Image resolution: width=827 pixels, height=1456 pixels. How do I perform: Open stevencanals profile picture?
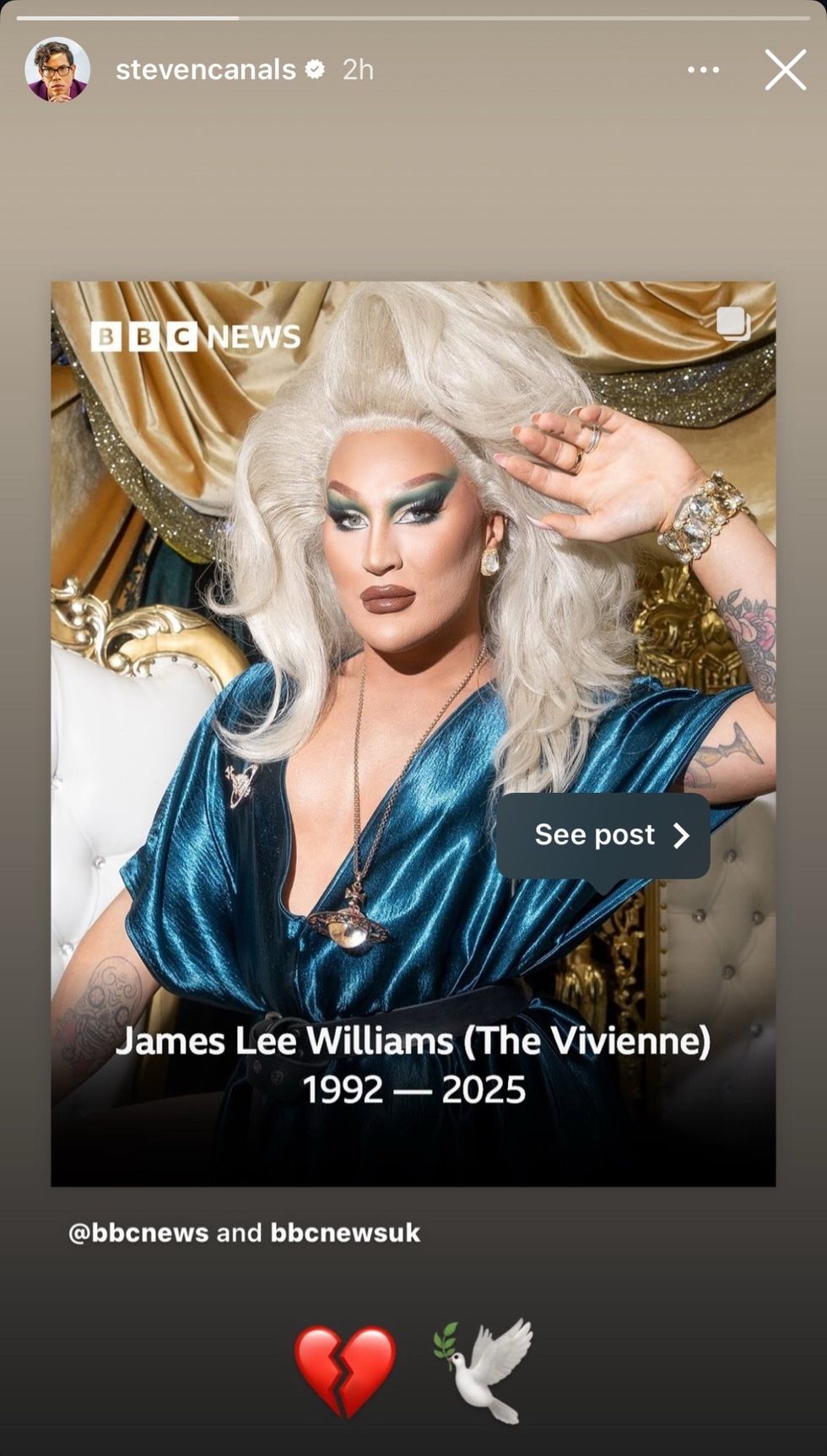click(57, 70)
